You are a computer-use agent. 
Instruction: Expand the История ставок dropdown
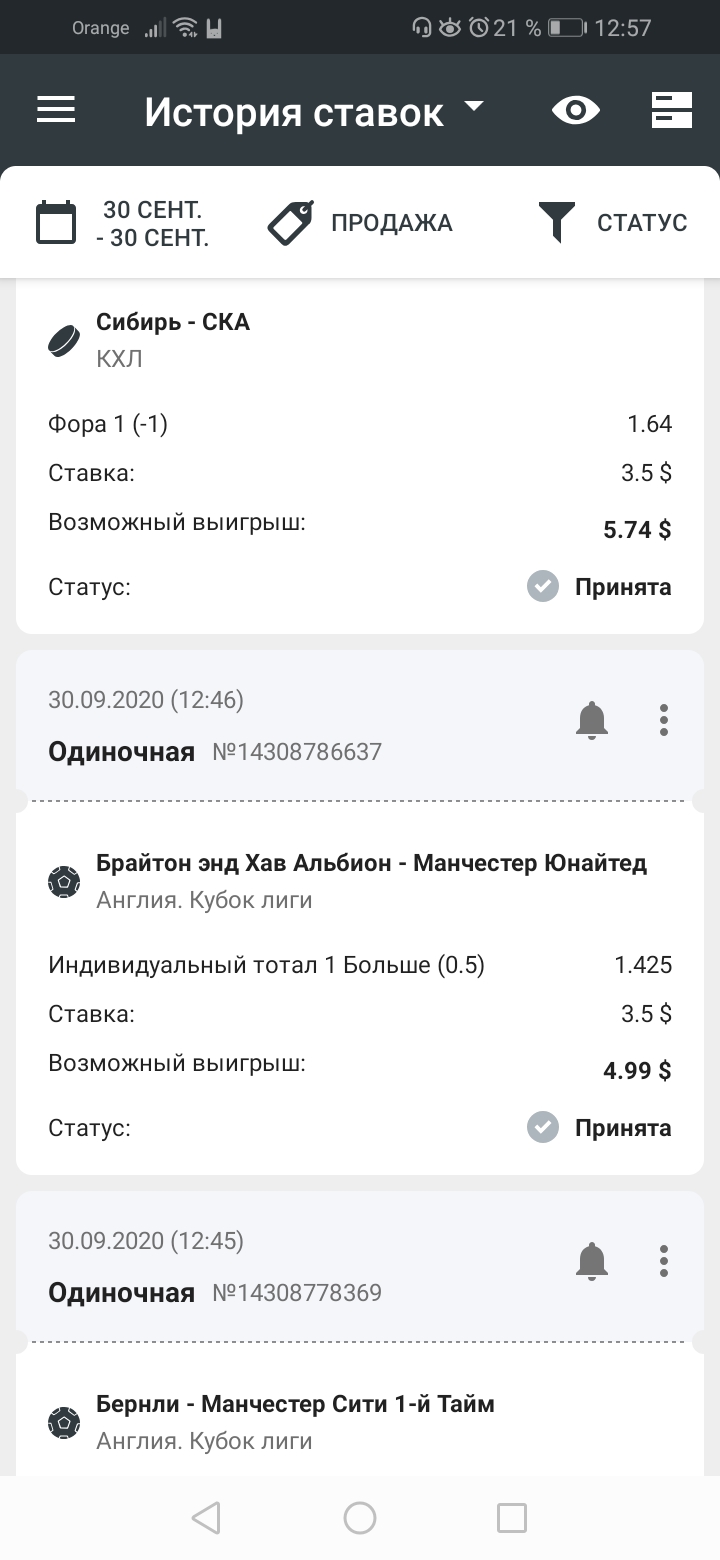[314, 111]
